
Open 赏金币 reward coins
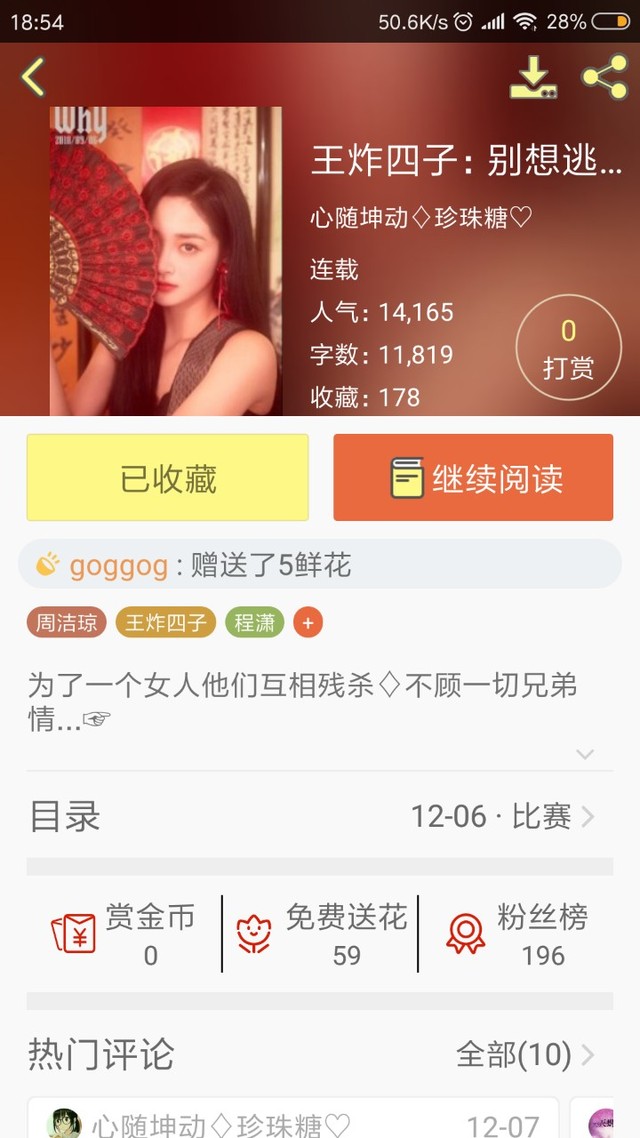pos(124,934)
